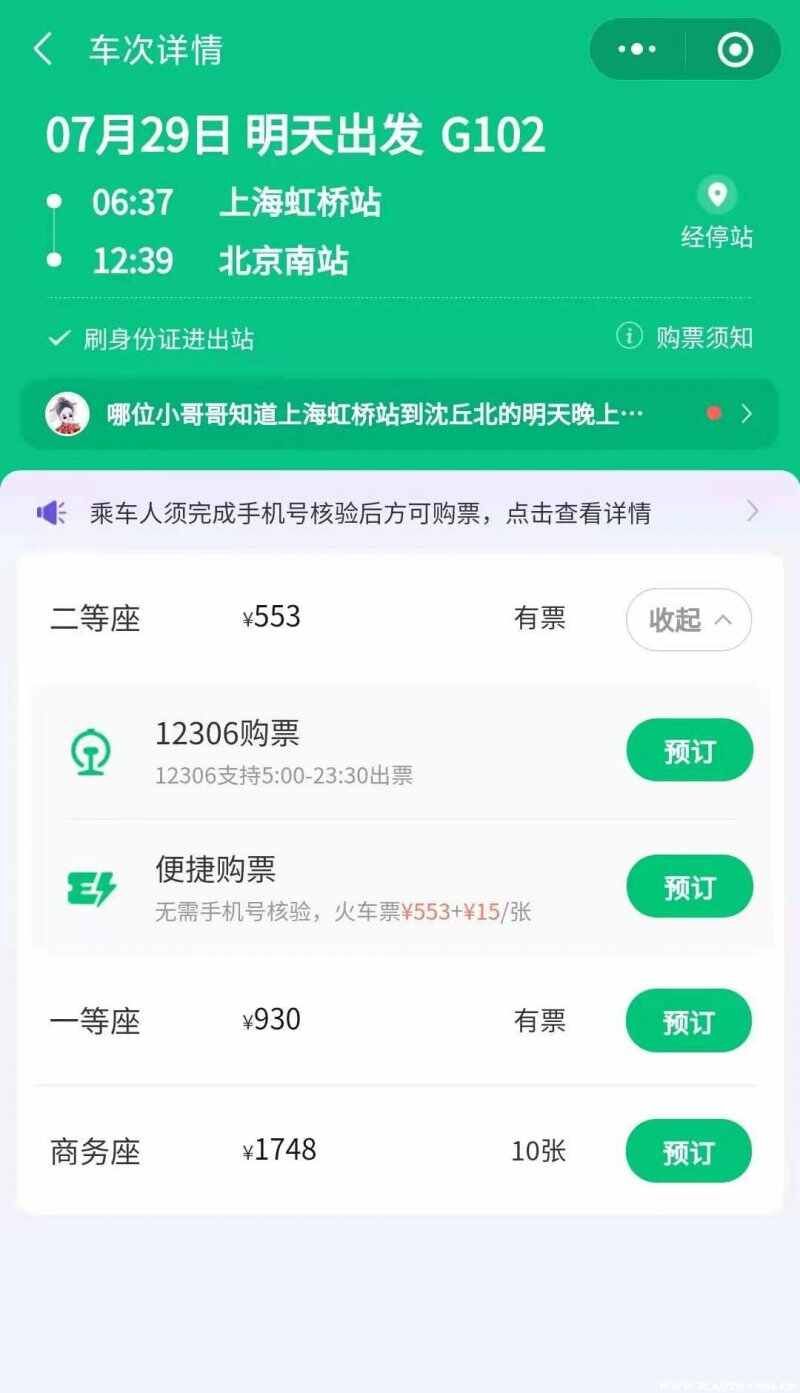Go back from train details

pyautogui.click(x=42, y=49)
